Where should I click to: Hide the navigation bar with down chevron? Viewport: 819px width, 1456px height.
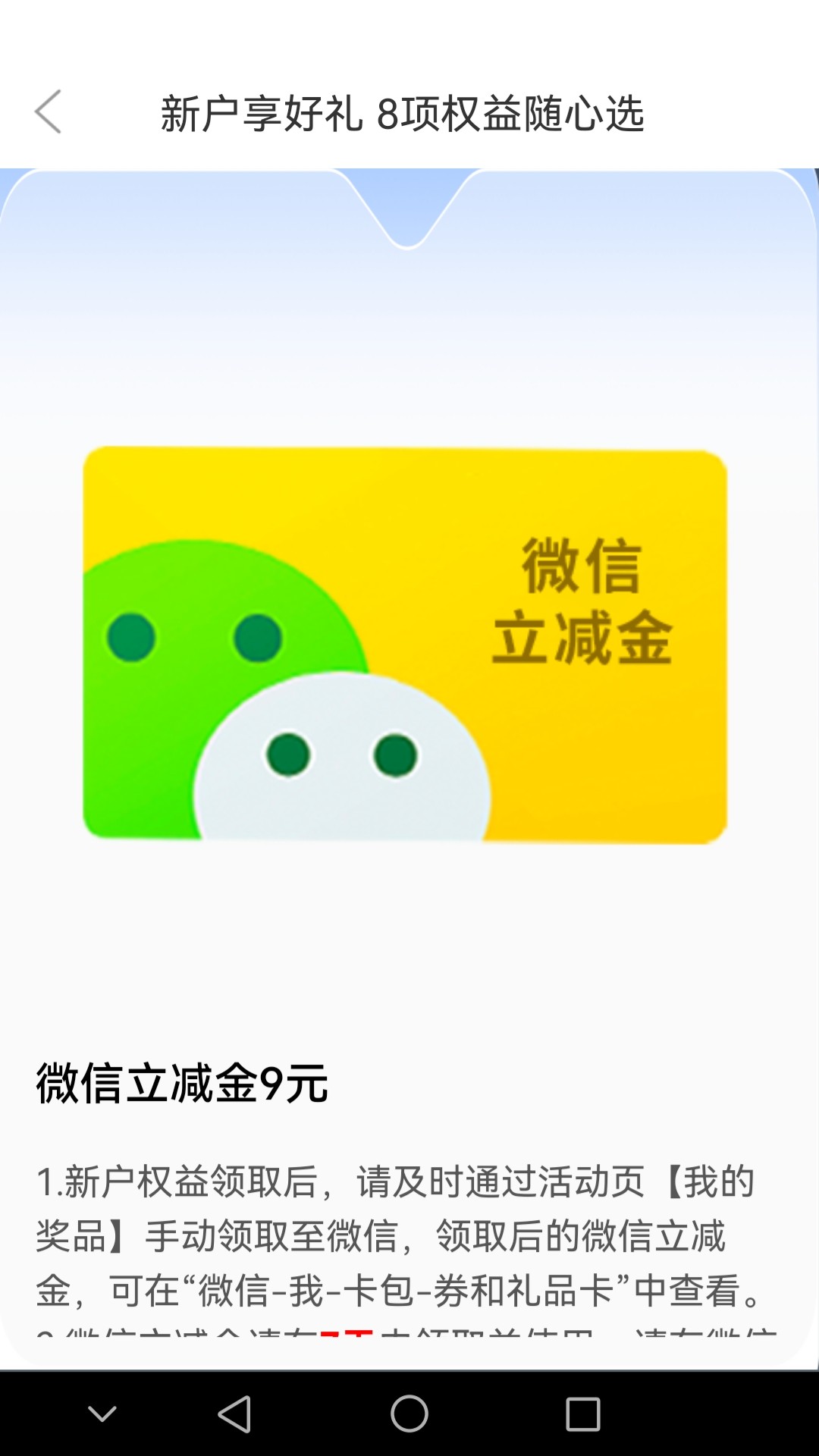[102, 1414]
